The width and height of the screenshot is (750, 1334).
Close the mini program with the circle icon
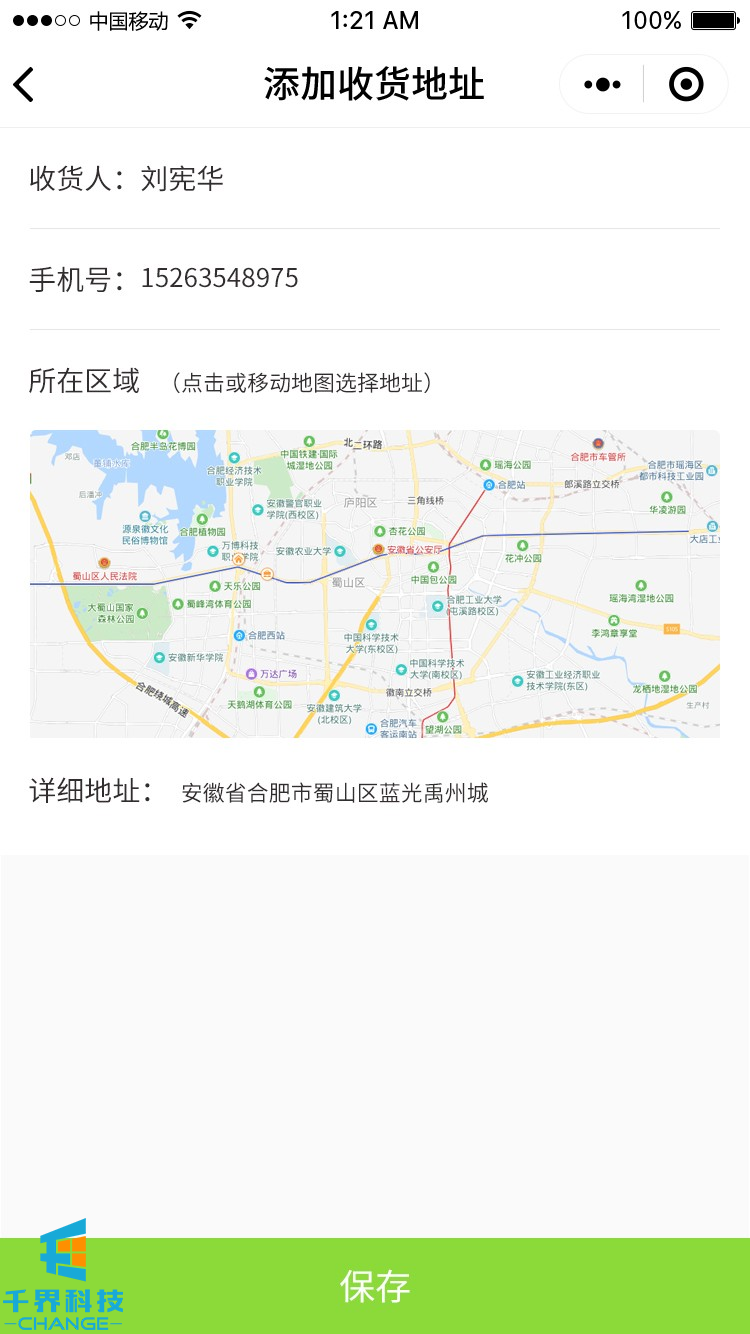[686, 85]
